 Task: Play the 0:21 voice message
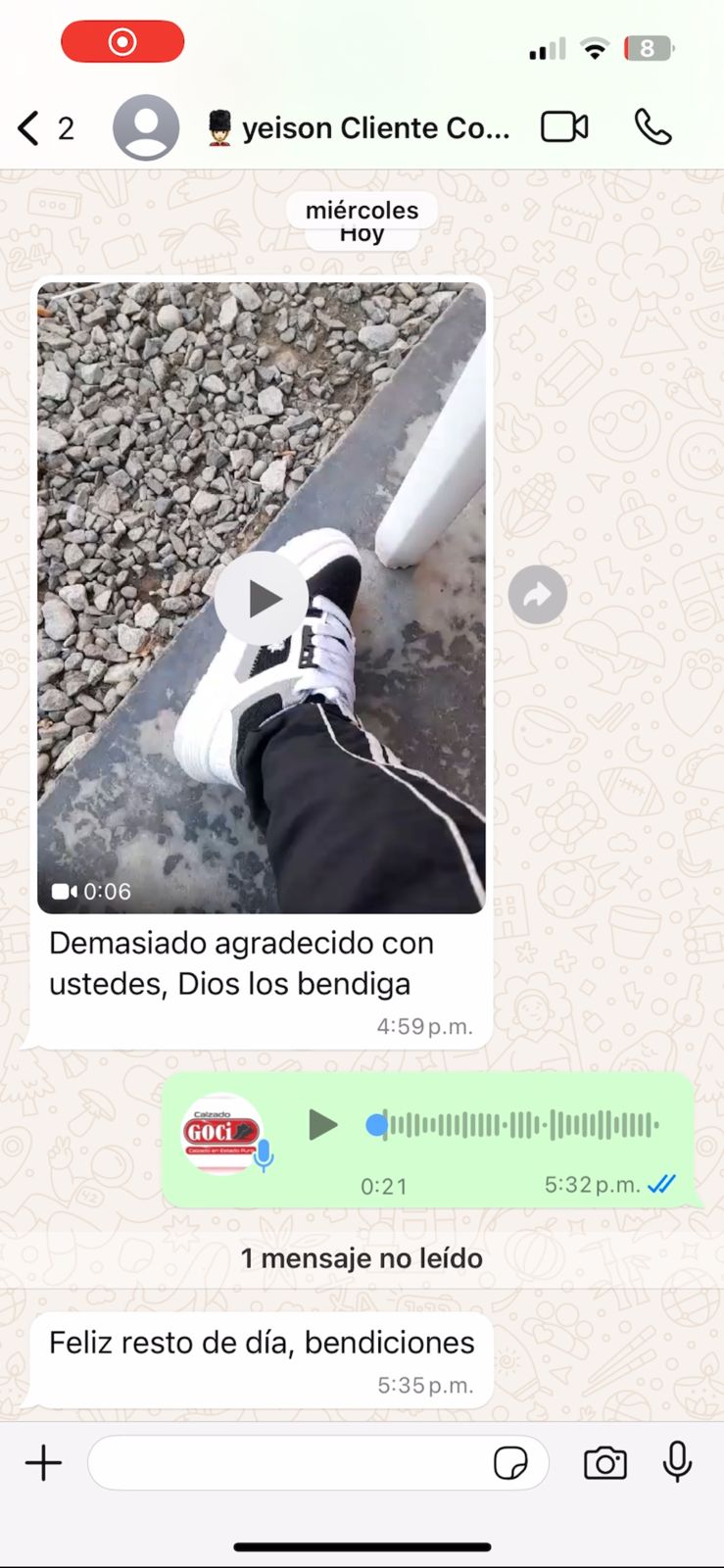[x=322, y=1124]
